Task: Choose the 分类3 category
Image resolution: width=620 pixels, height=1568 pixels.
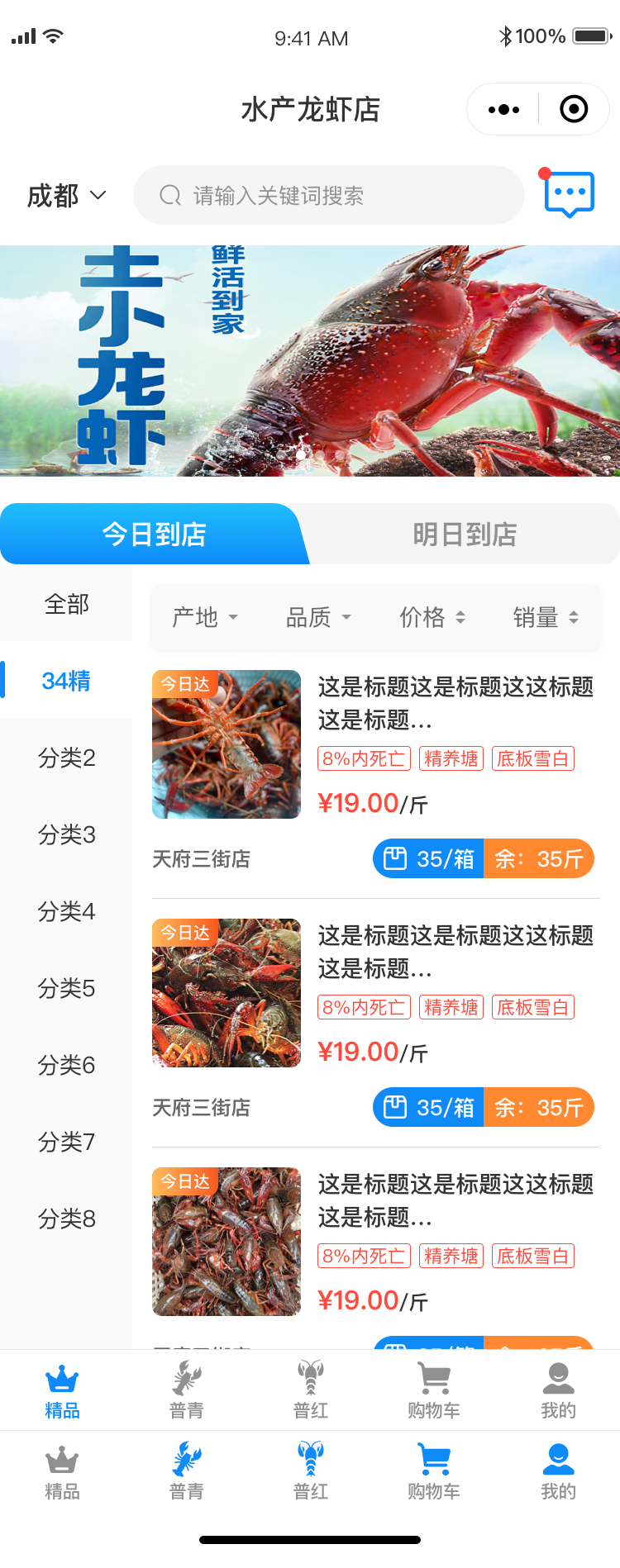Action: (66, 834)
